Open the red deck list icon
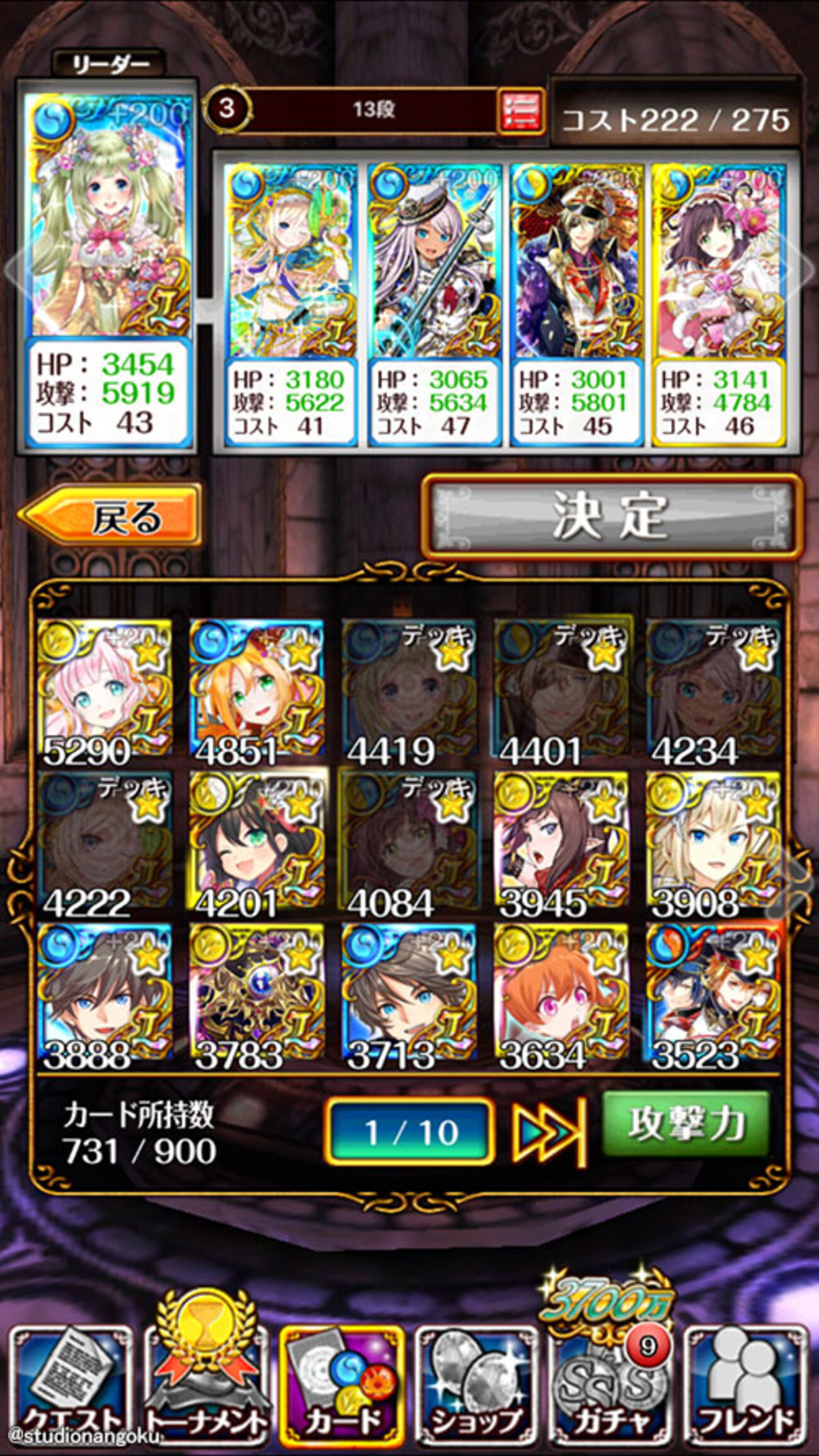819x1456 pixels. 520,112
